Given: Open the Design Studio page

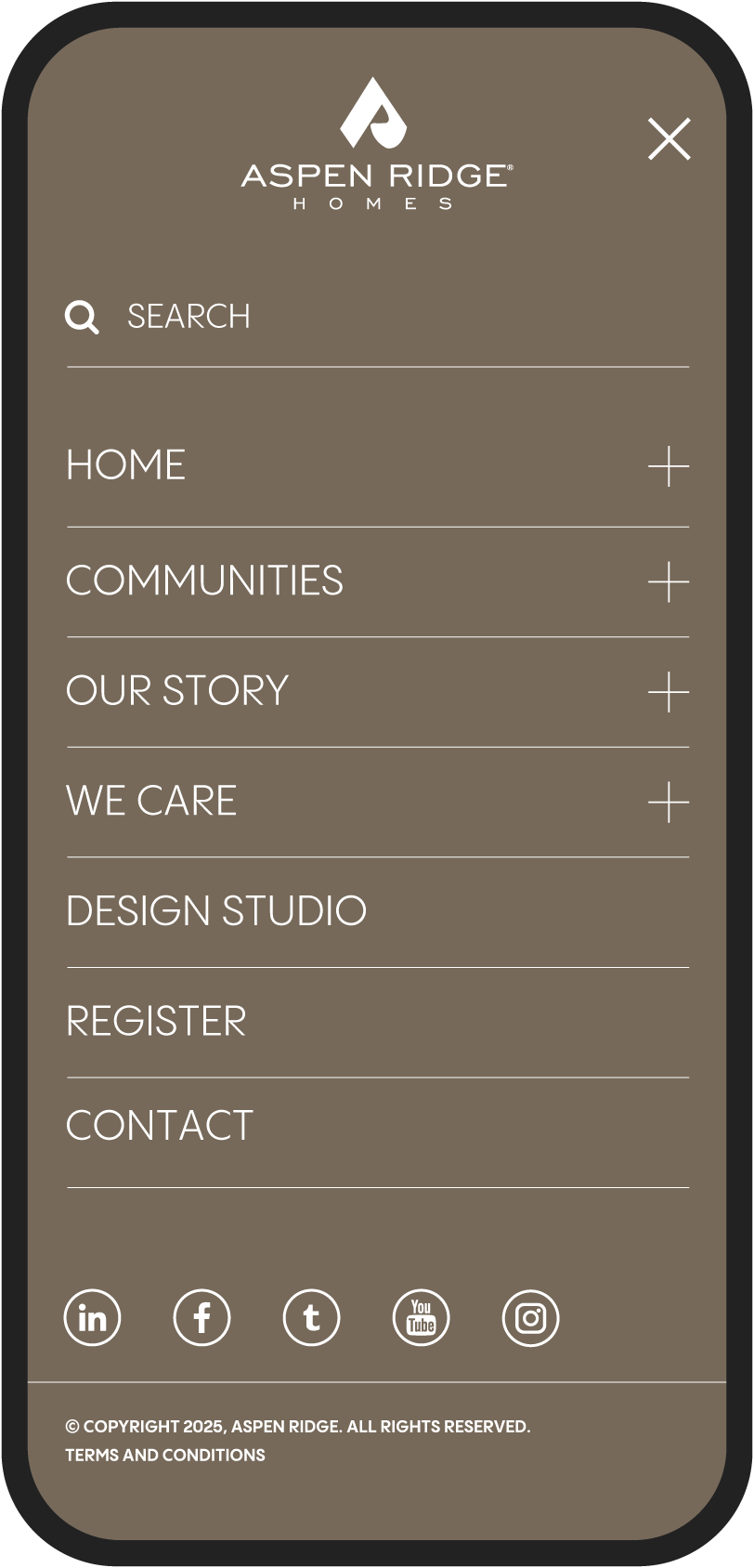Looking at the screenshot, I should pyautogui.click(x=216, y=911).
